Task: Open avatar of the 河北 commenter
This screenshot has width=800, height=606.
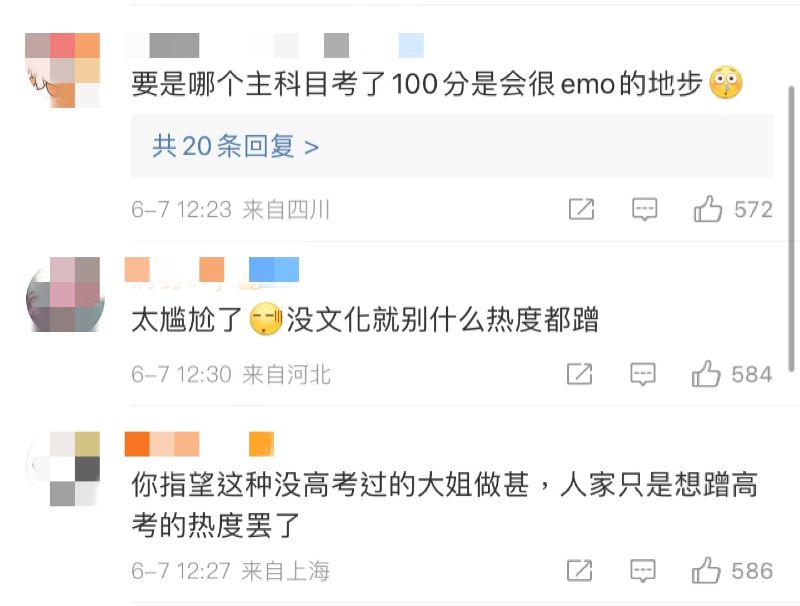Action: tap(62, 293)
